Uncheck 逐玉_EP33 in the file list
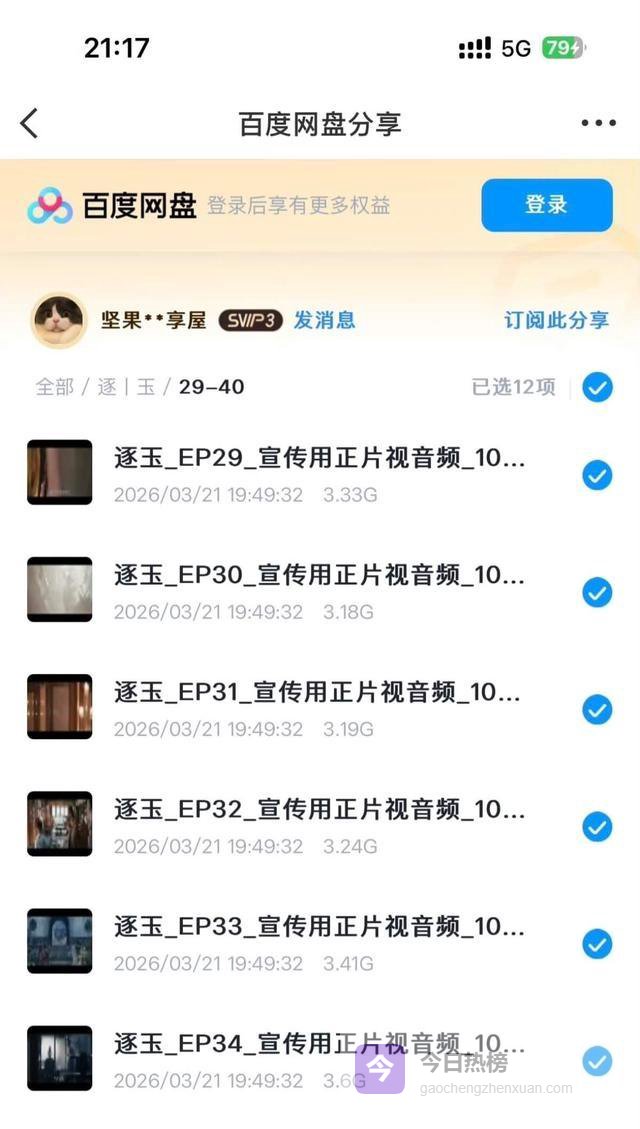The image size is (640, 1129). pyautogui.click(x=597, y=944)
